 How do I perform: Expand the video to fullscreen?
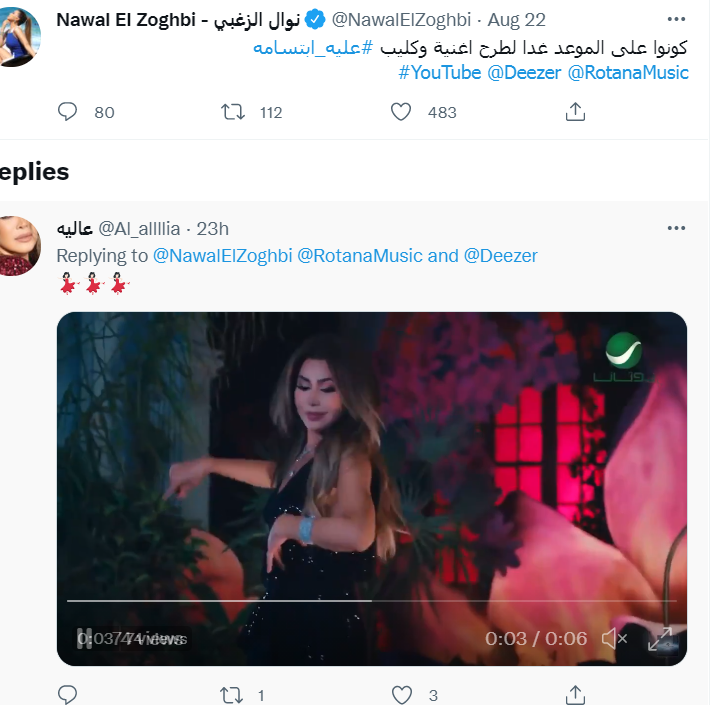pos(661,638)
